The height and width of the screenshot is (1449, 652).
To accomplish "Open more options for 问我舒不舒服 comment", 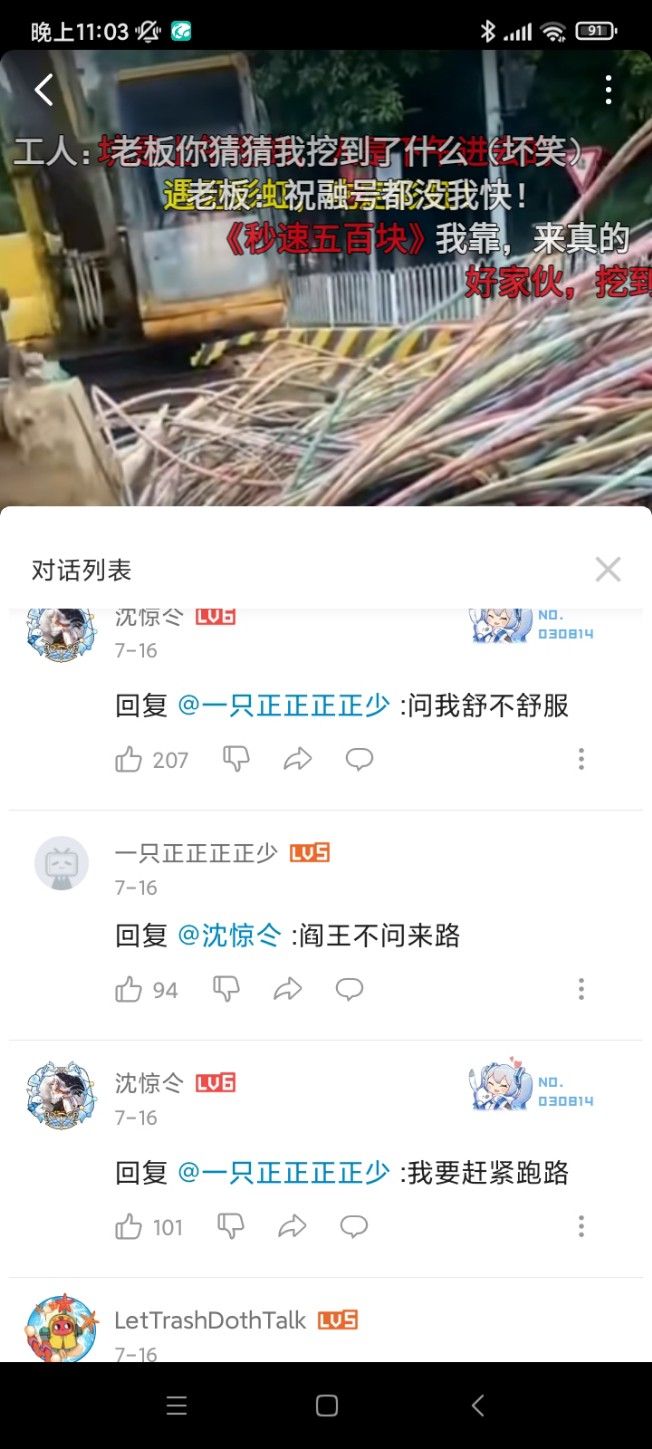I will [x=581, y=760].
